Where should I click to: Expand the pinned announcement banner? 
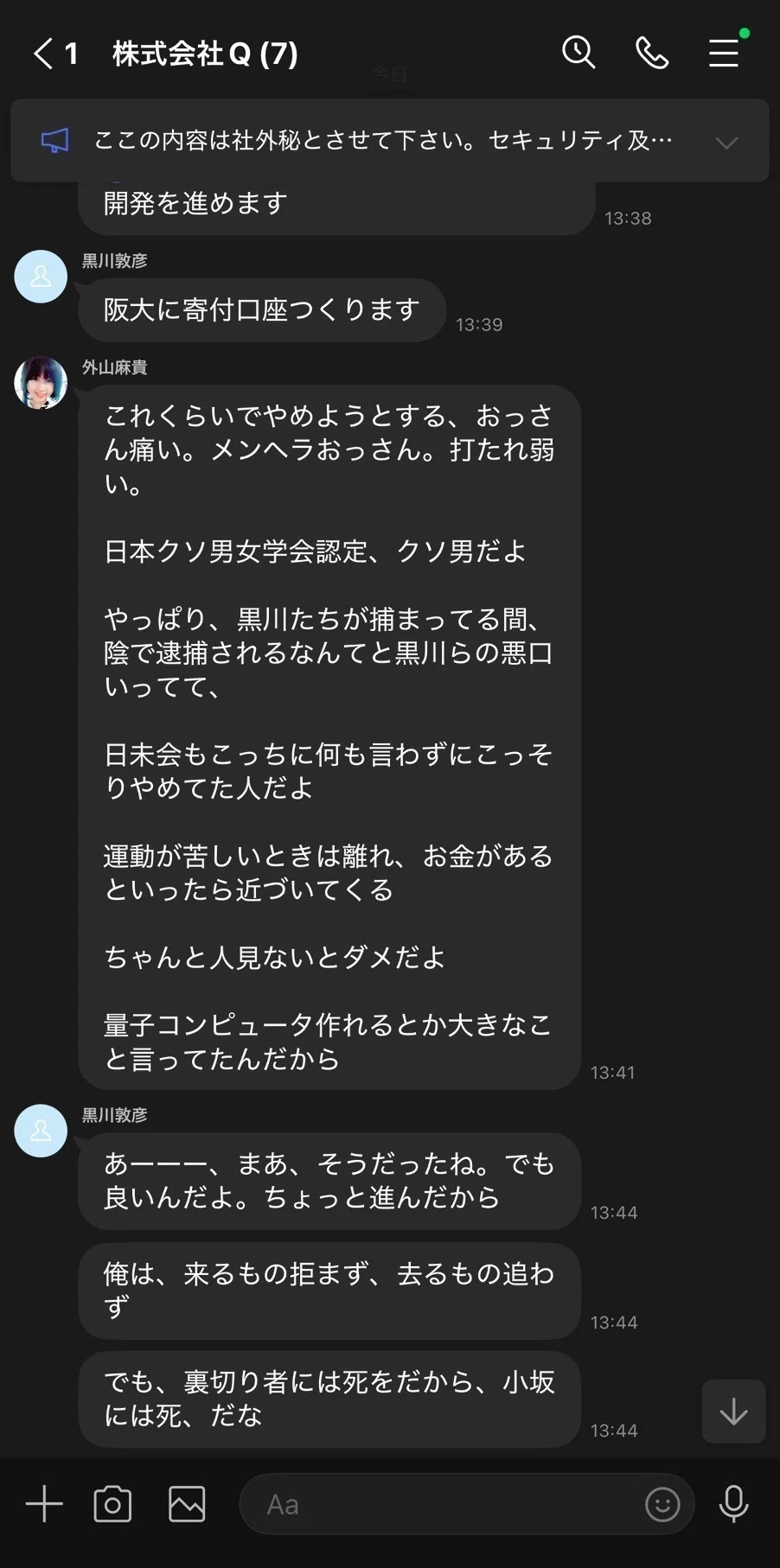click(726, 143)
